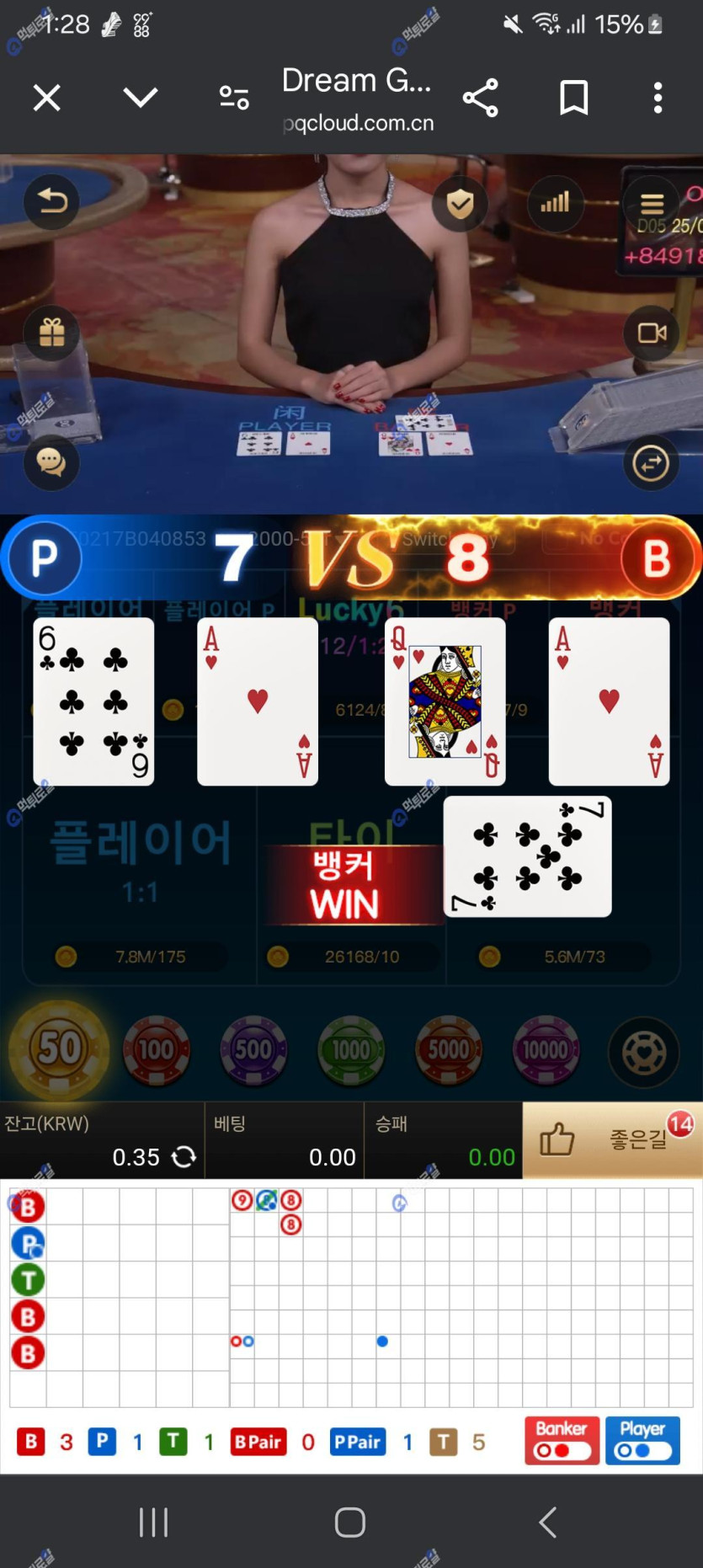Open the browser overflow menu
Screen dimensions: 703x1568
coord(658,99)
